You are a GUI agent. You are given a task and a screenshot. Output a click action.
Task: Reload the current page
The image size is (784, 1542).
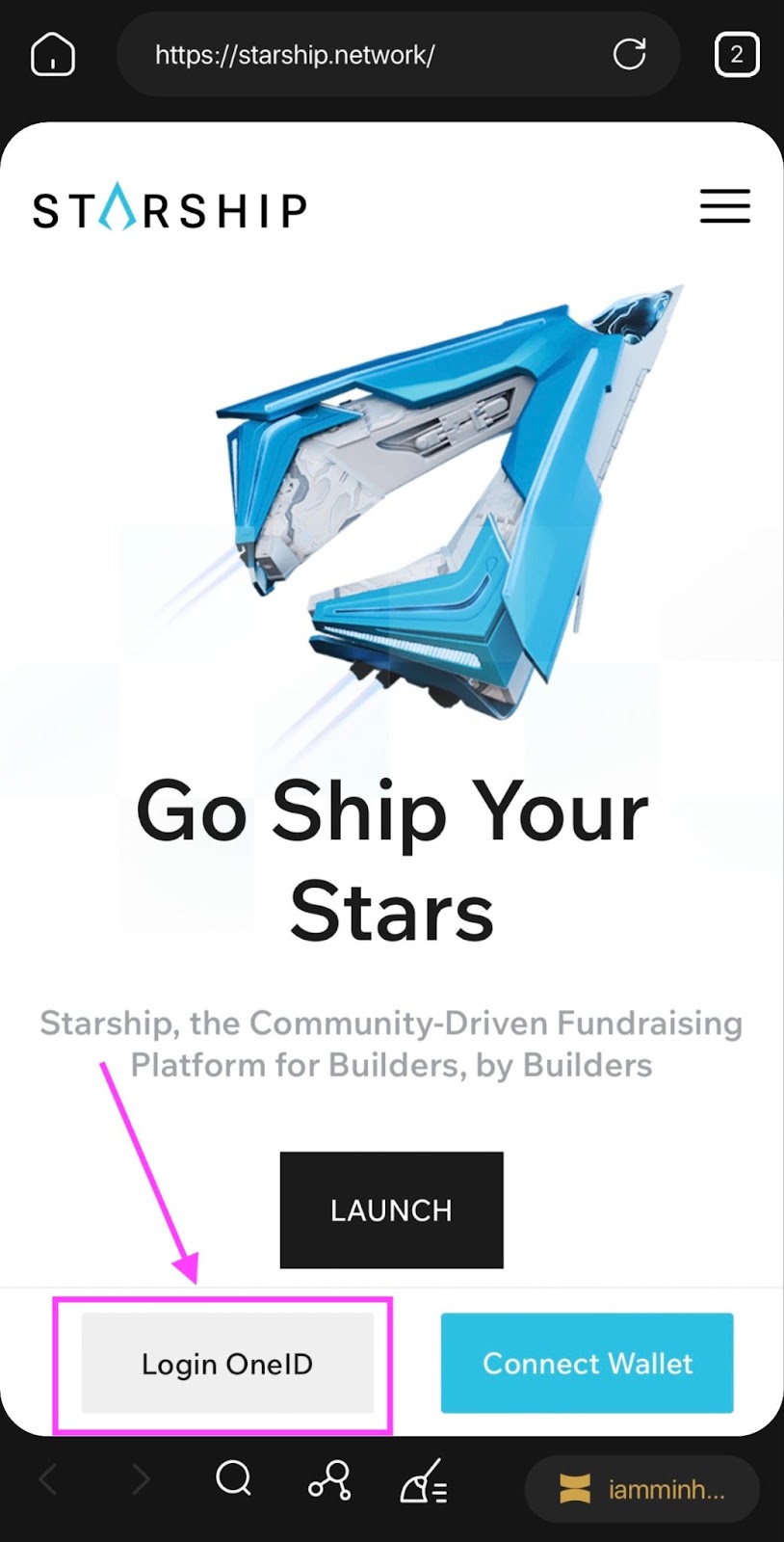(x=629, y=54)
